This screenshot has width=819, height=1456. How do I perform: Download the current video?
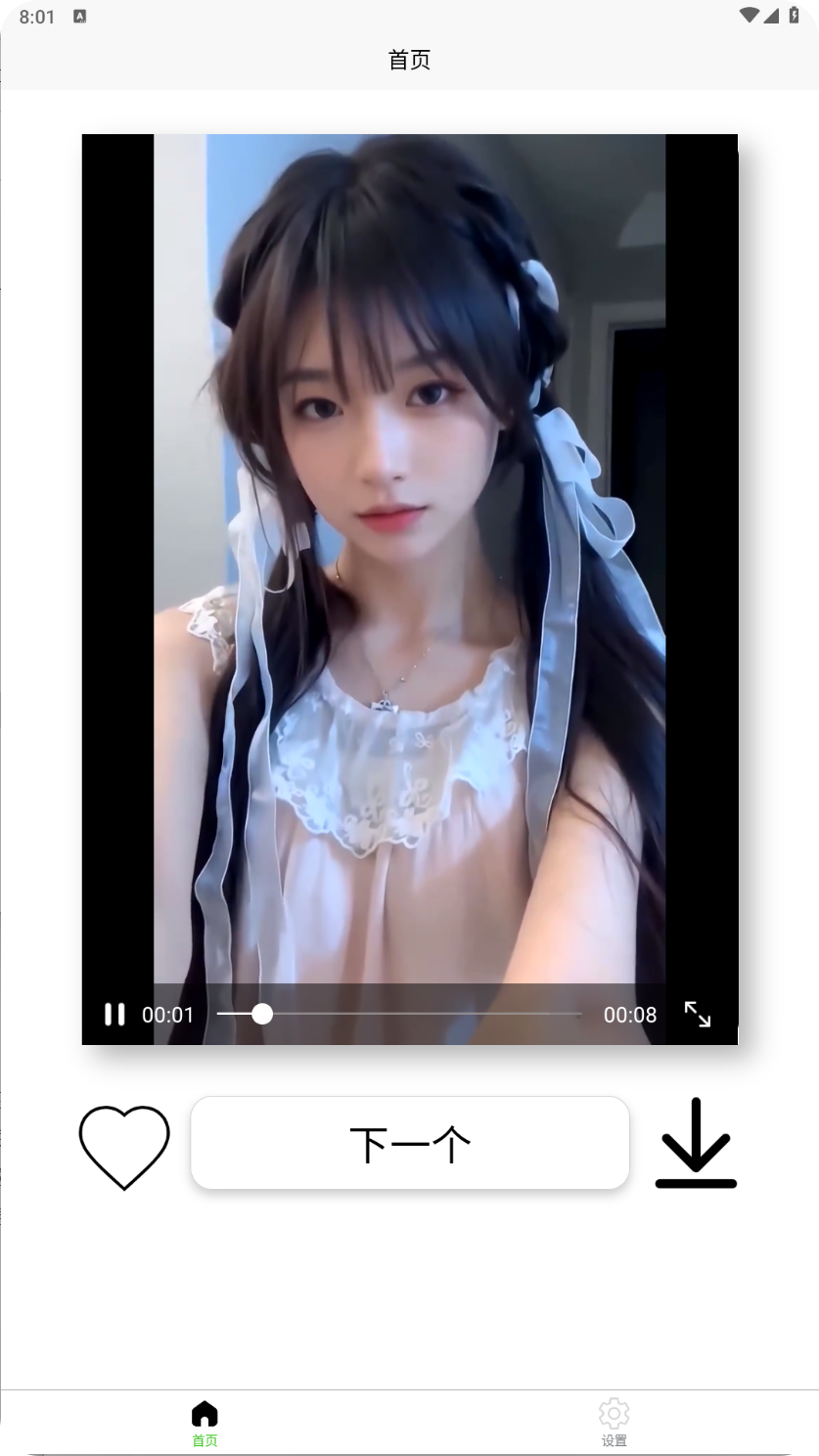[x=695, y=1143]
